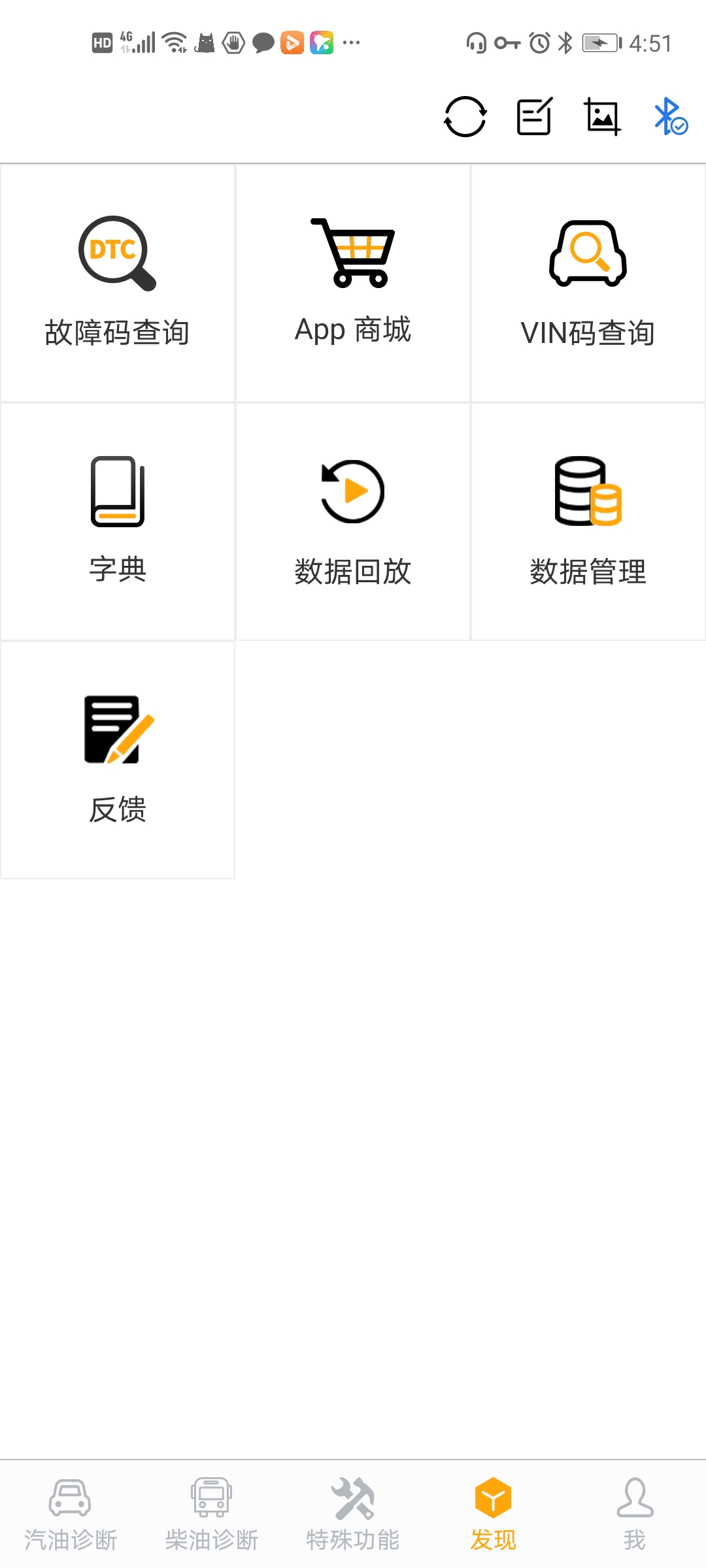Select the 发现 discover tab

click(x=494, y=1514)
